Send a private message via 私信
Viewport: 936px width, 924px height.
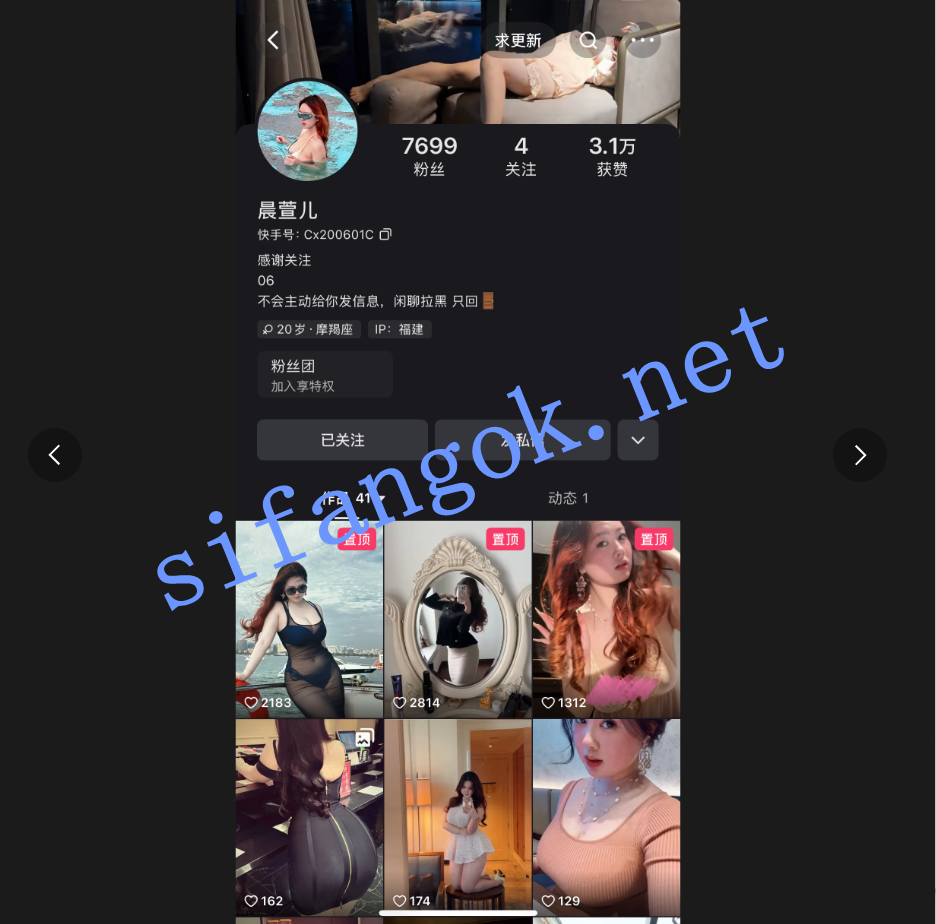pos(522,440)
